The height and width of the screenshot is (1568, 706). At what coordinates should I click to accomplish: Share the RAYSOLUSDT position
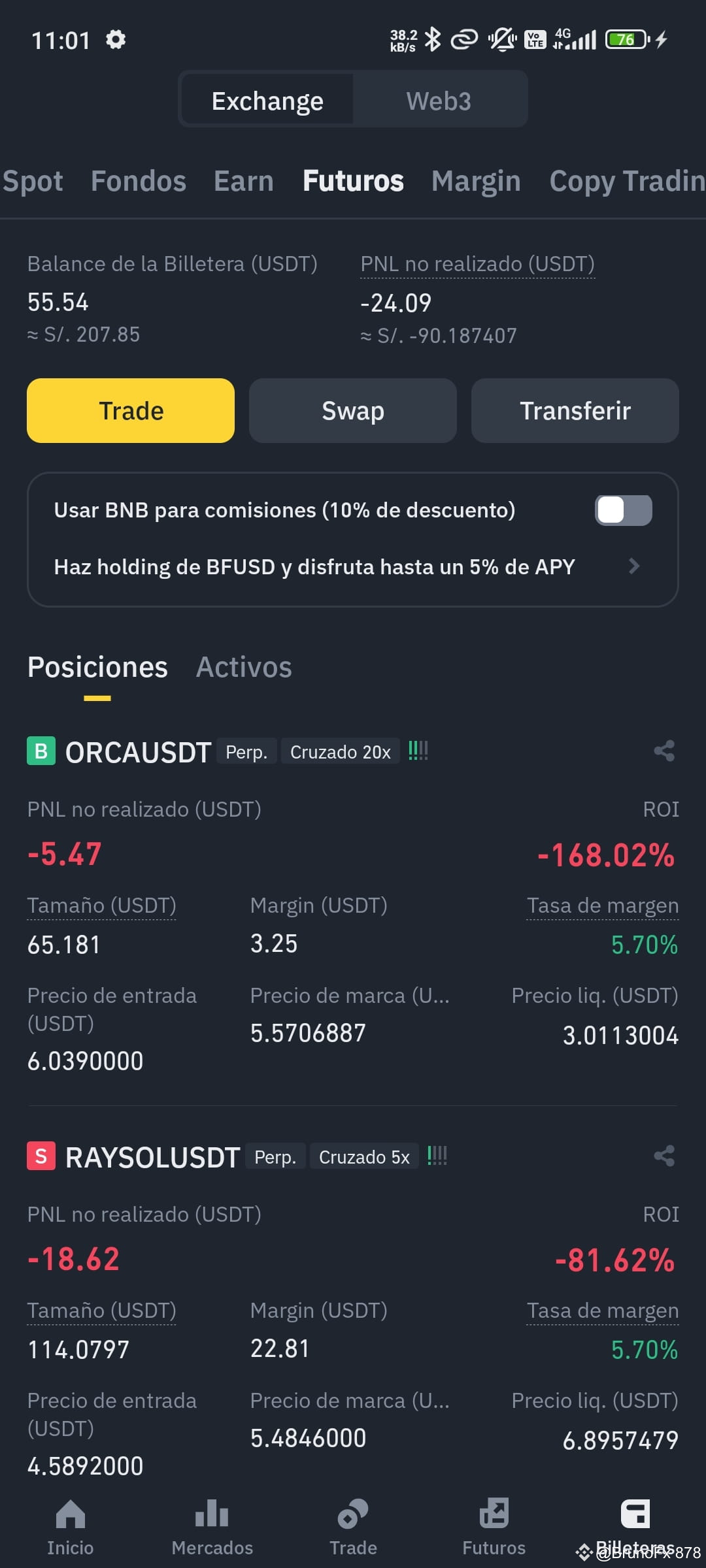pos(664,1156)
